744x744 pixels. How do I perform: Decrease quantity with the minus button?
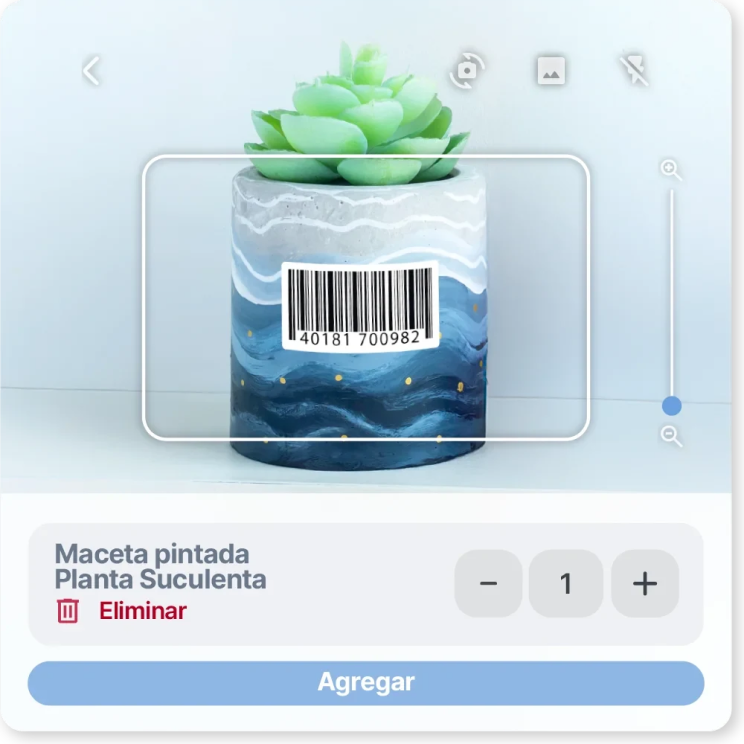point(488,583)
